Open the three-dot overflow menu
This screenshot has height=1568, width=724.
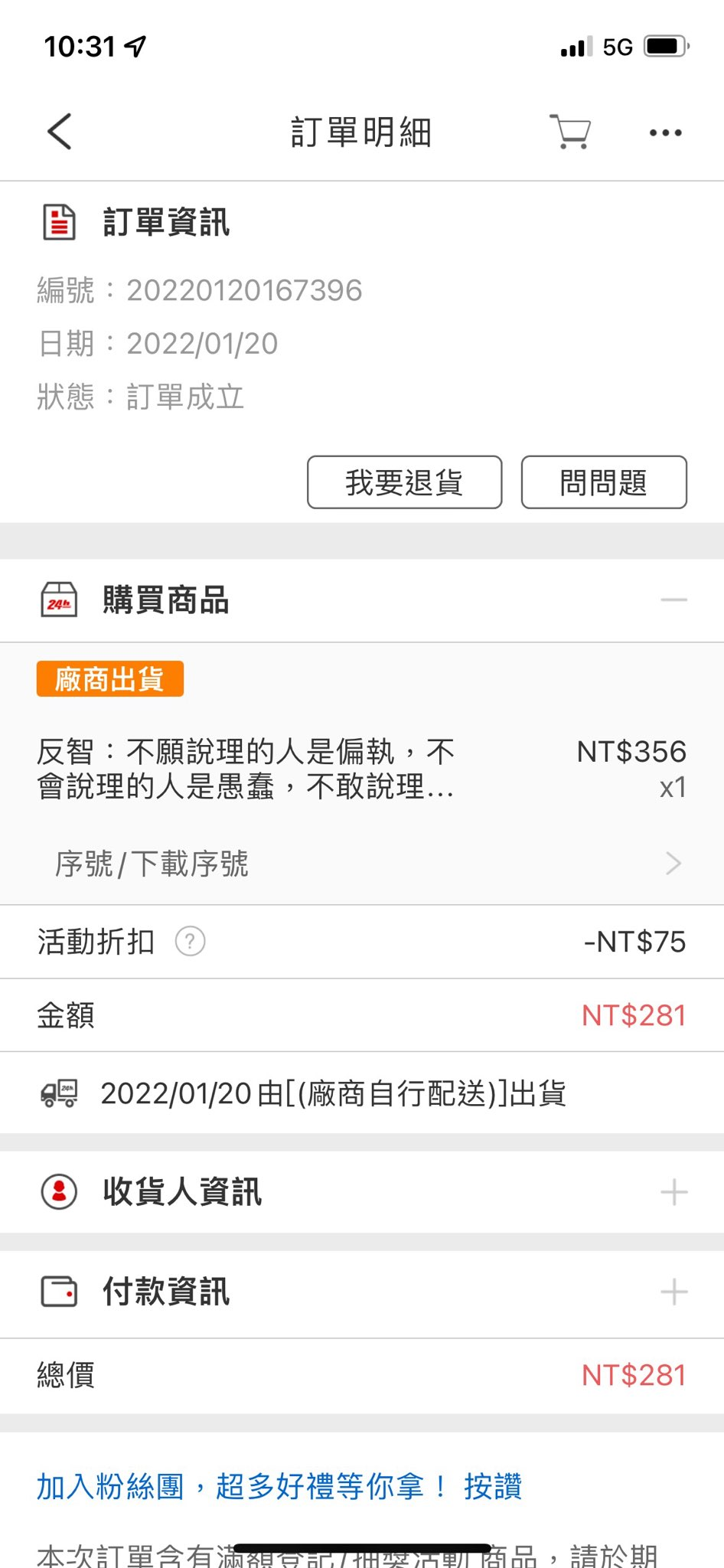click(x=664, y=132)
